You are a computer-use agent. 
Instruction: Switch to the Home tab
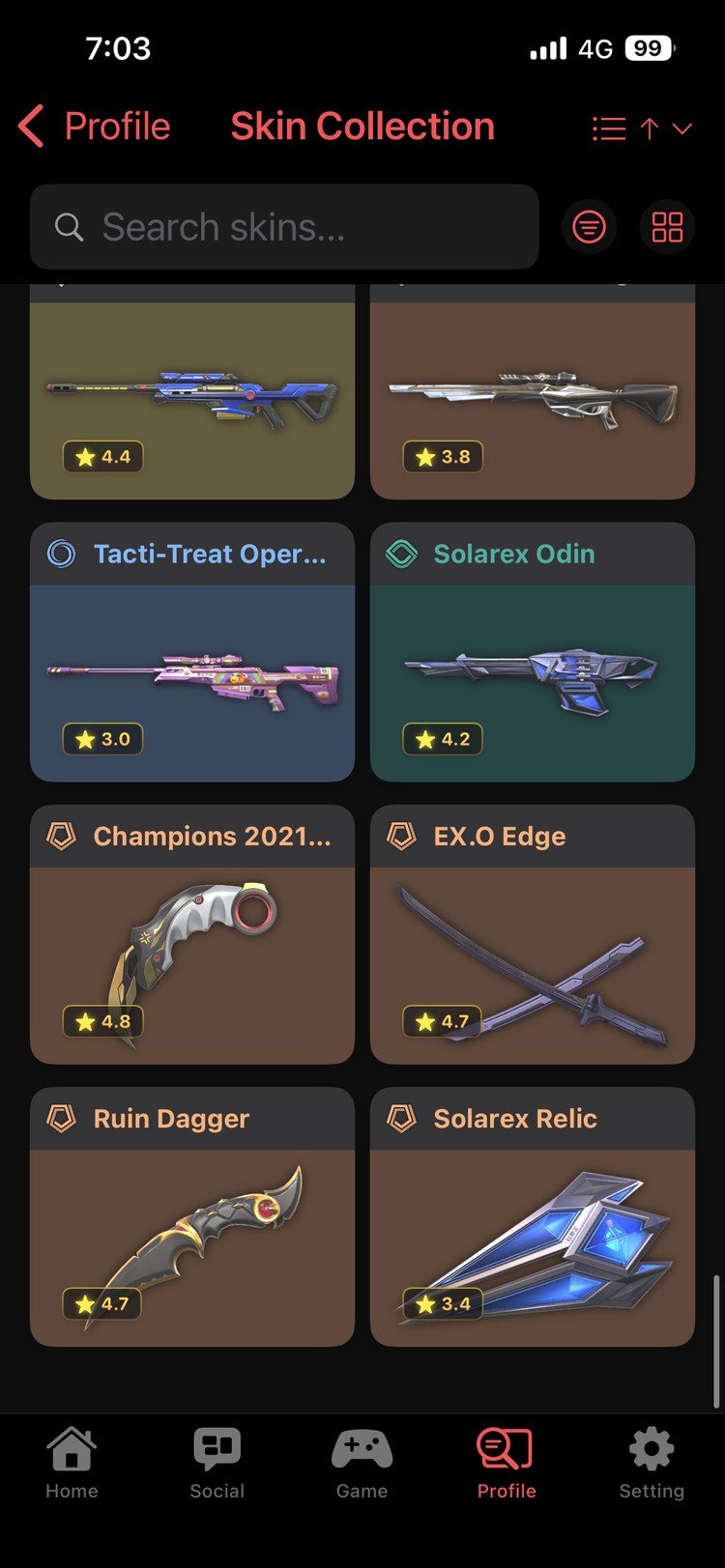tap(72, 1463)
